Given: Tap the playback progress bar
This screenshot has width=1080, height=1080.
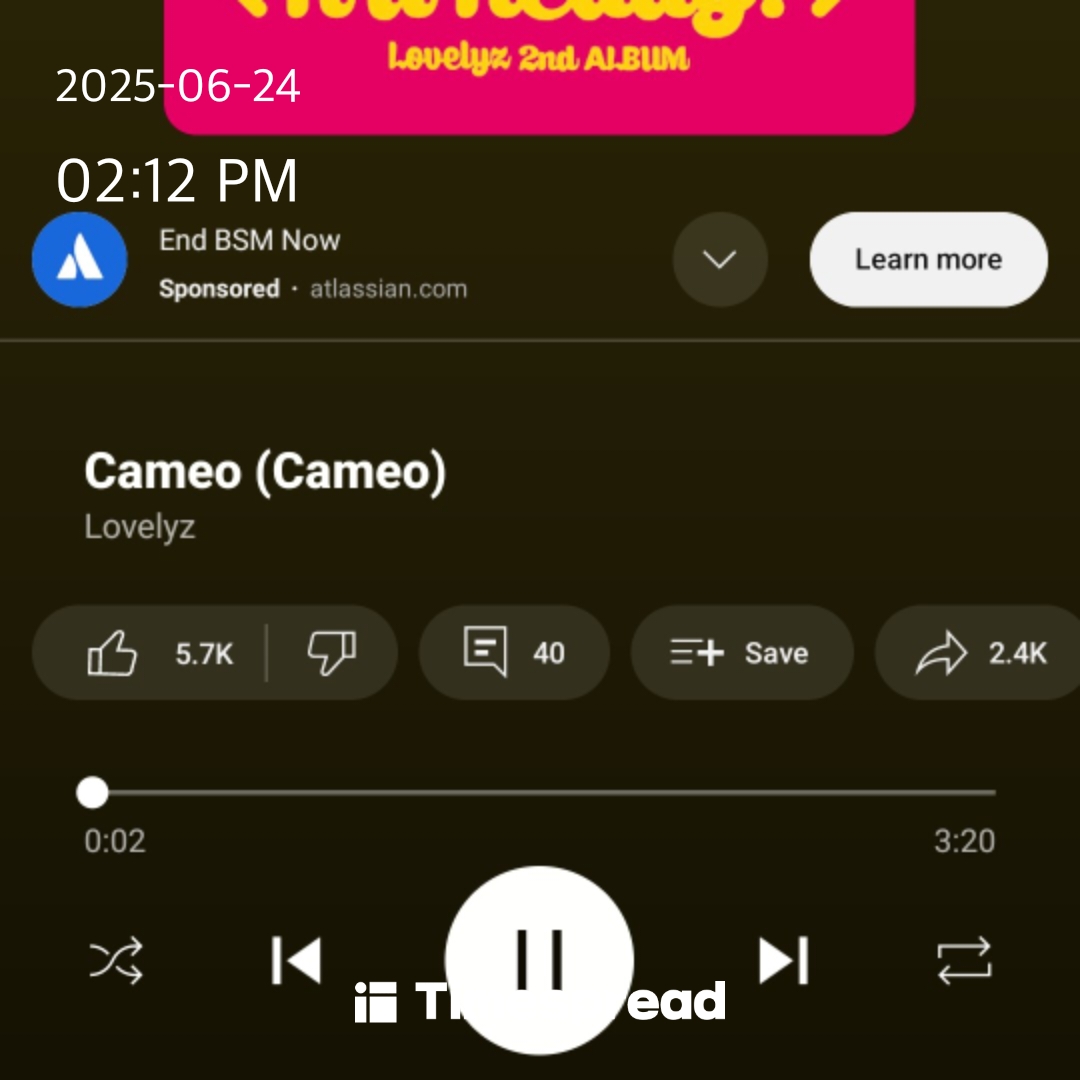Looking at the screenshot, I should tap(540, 792).
